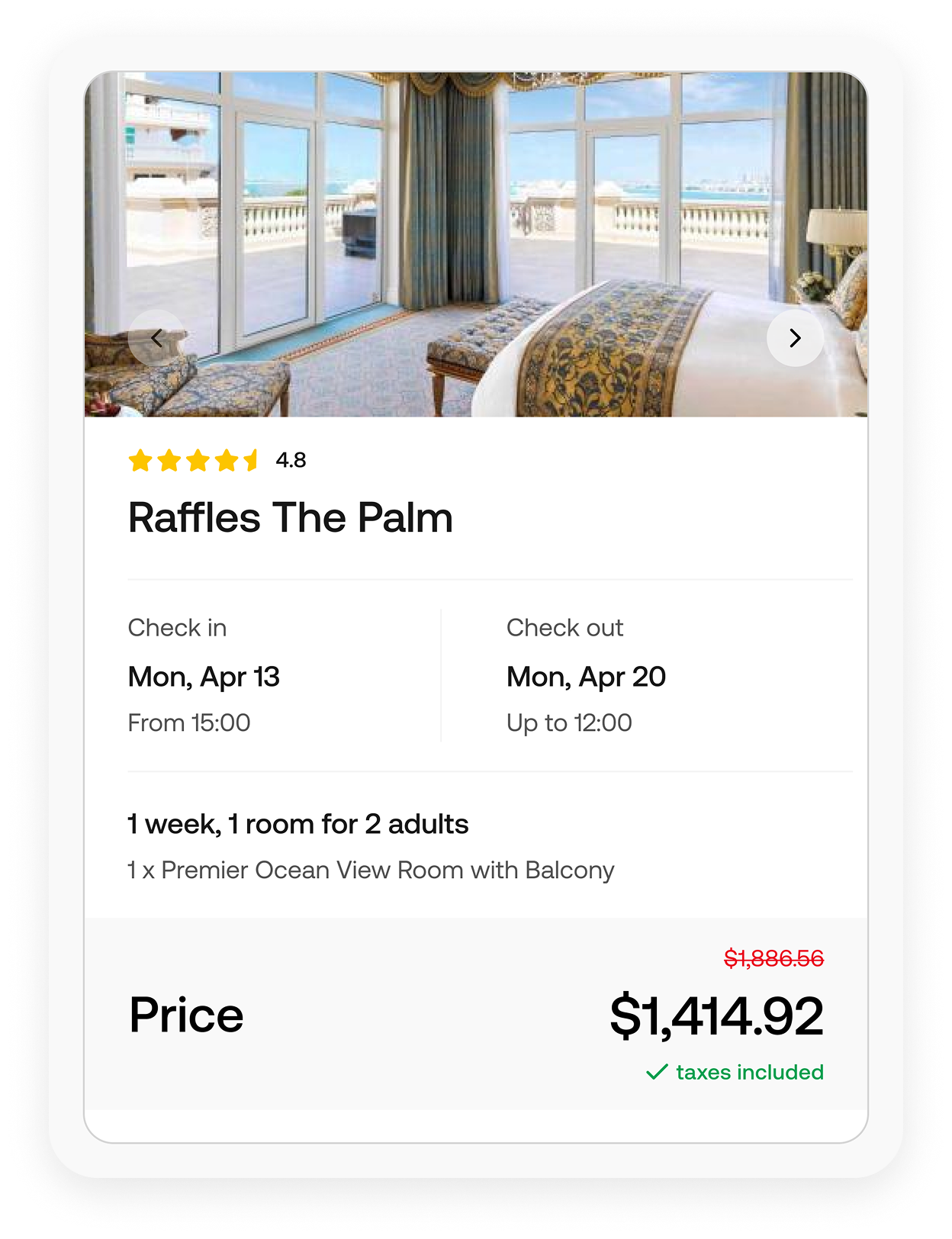Click the Price label
The width and height of the screenshot is (952, 1239).
pyautogui.click(x=185, y=1015)
